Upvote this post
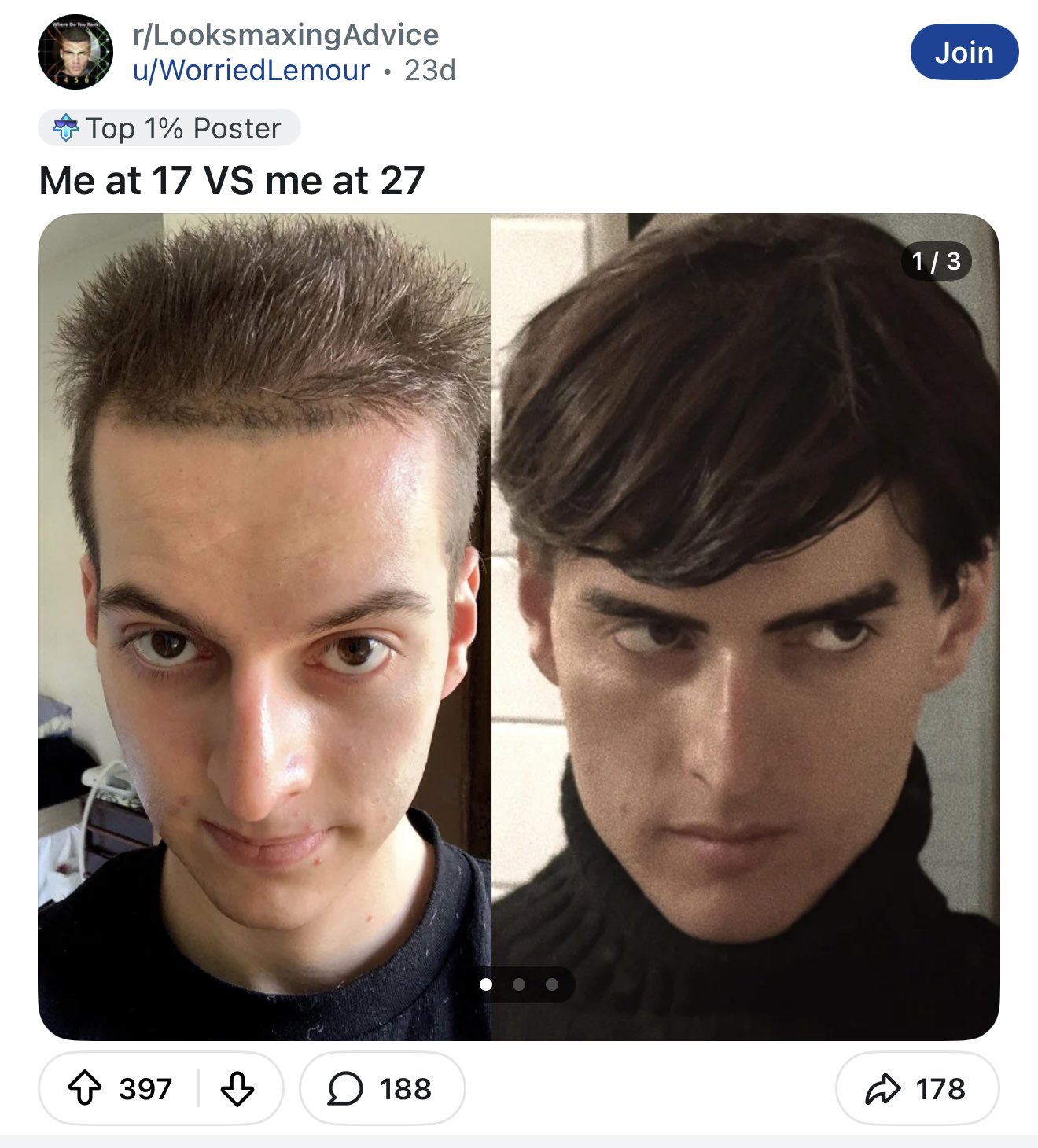Viewport: 1038px width, 1148px height. (85, 1088)
